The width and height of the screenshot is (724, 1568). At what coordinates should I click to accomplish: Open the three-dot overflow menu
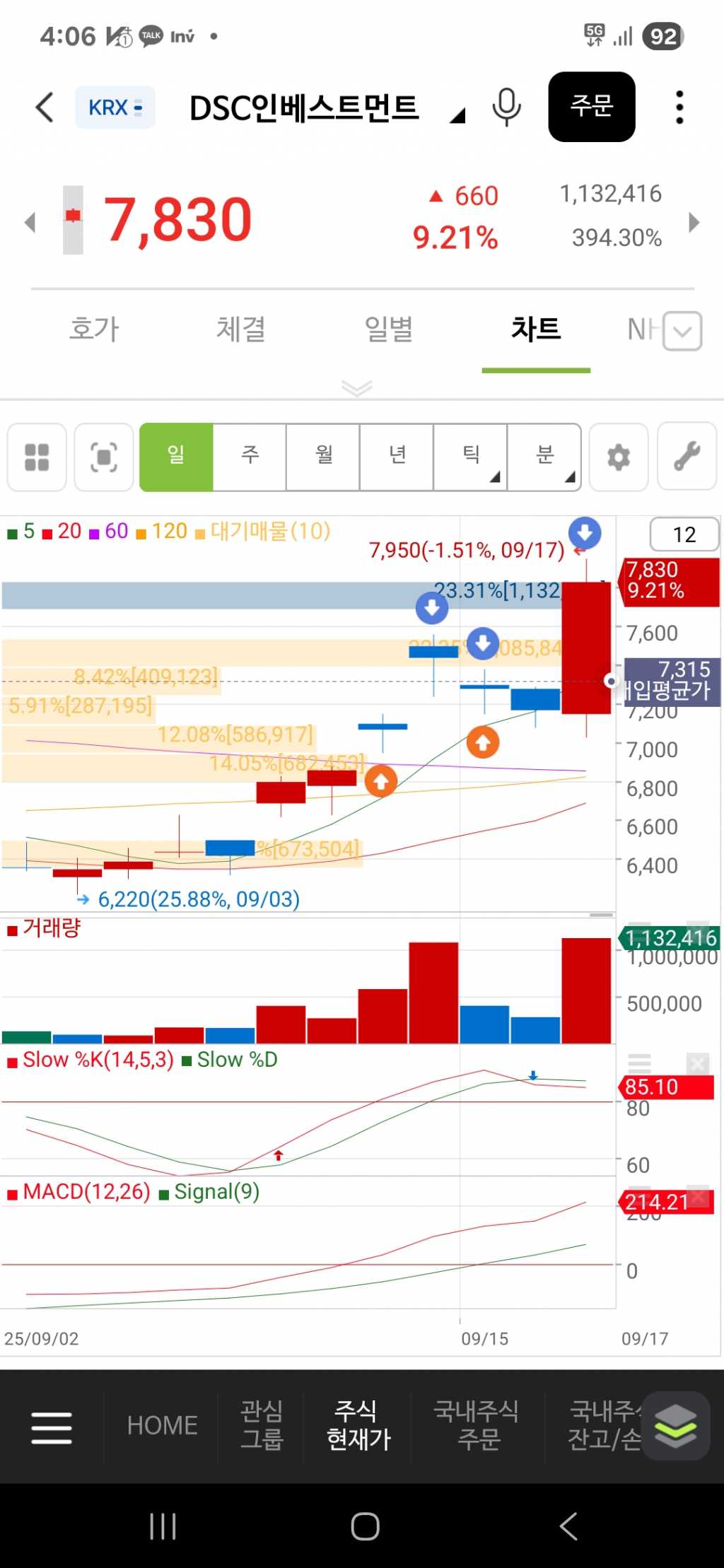pyautogui.click(x=679, y=107)
